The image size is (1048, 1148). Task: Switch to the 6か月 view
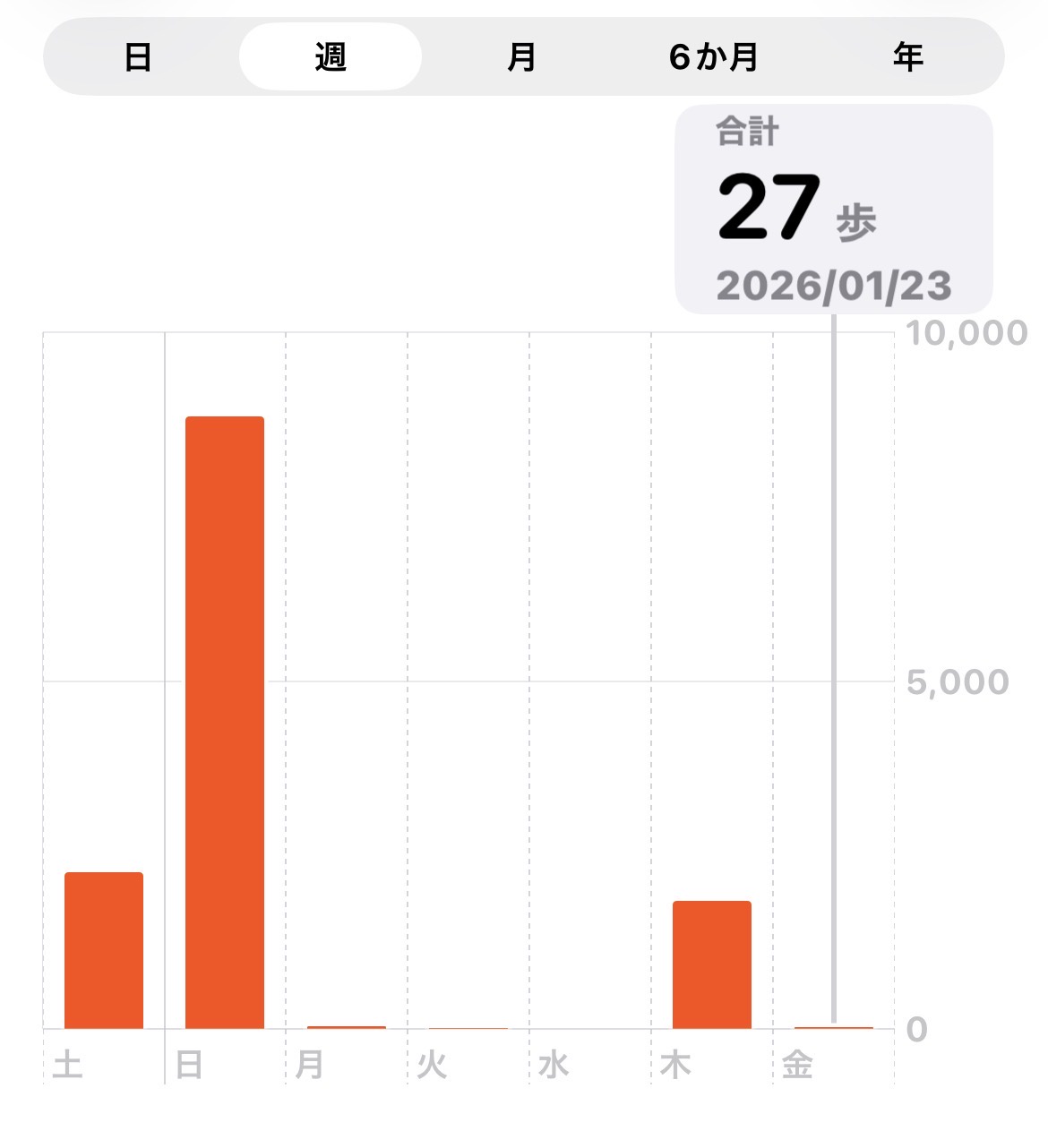click(x=714, y=57)
